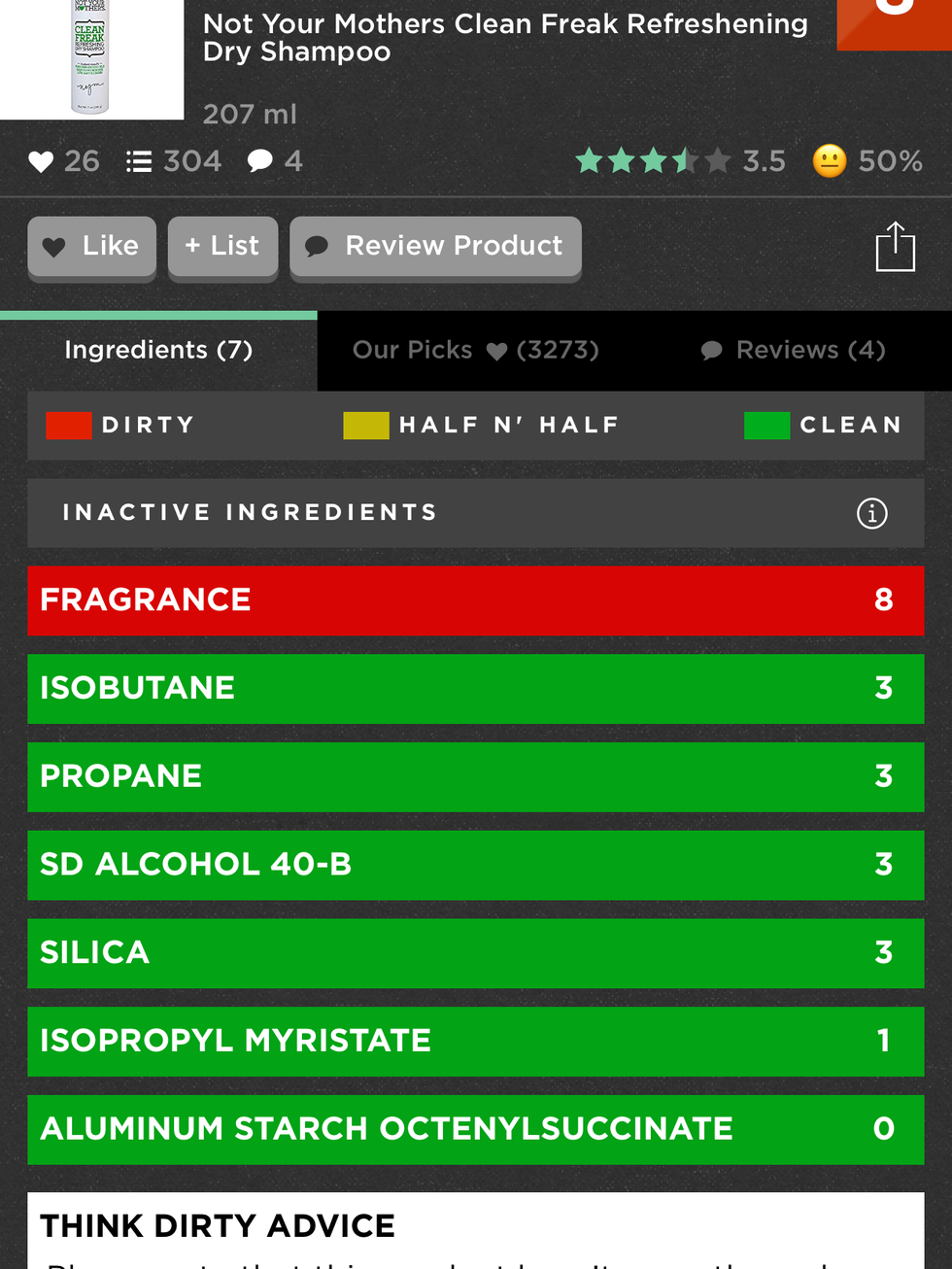Open Aluminum Starch Octenylsuccinate details
This screenshot has width=952, height=1269.
[x=475, y=1129]
